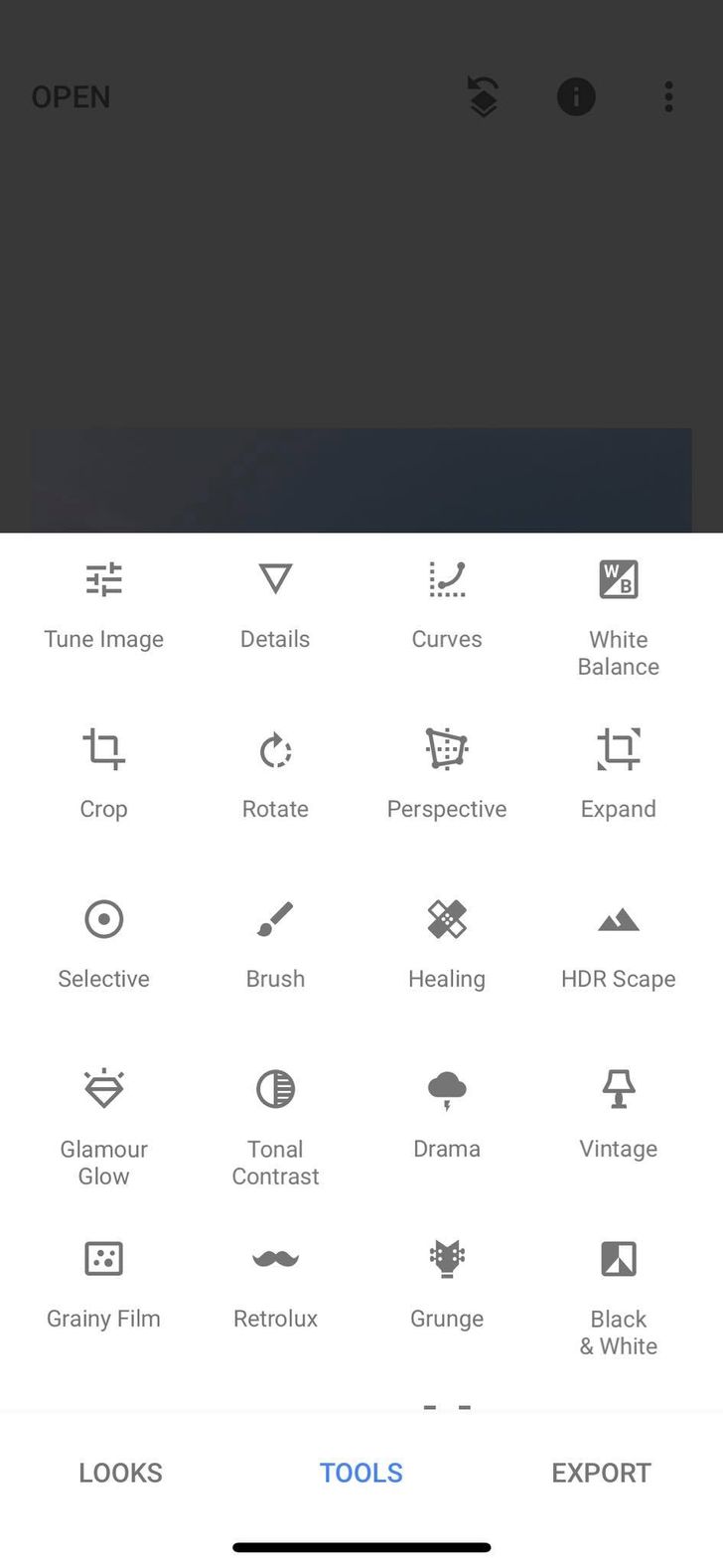
Task: Choose the Perspective tool
Action: click(447, 772)
